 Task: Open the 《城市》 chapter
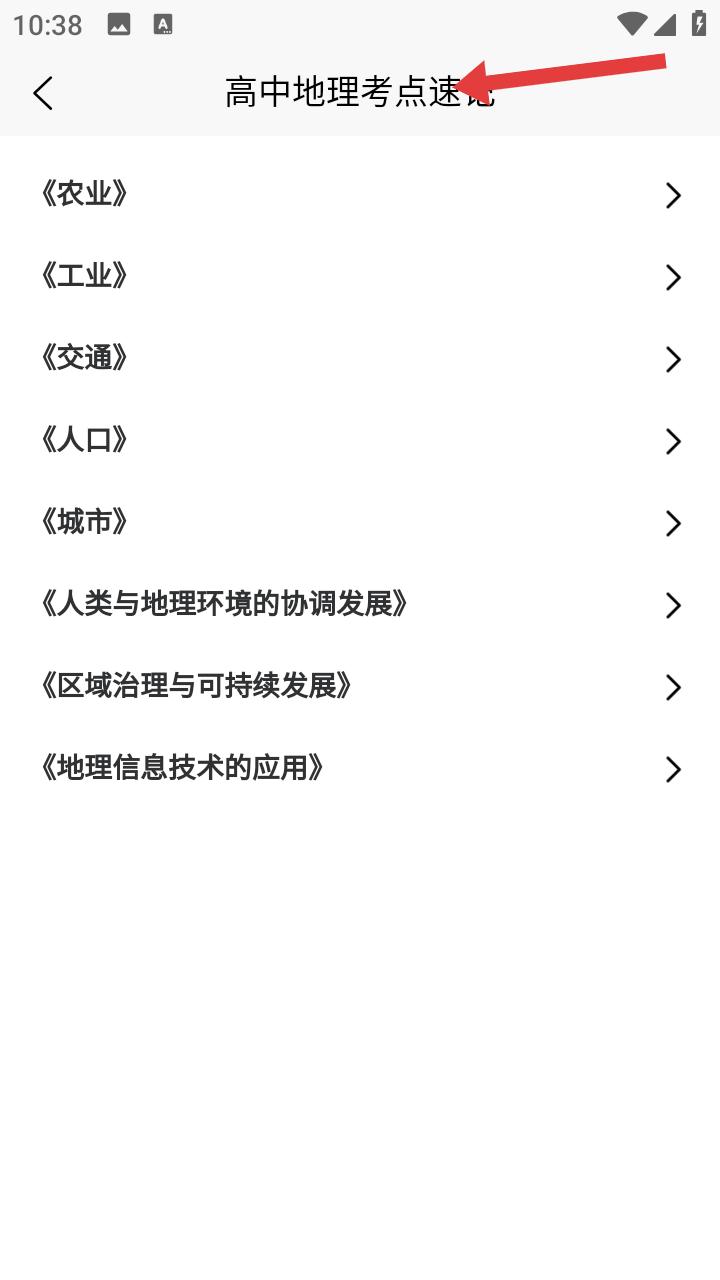(x=360, y=523)
